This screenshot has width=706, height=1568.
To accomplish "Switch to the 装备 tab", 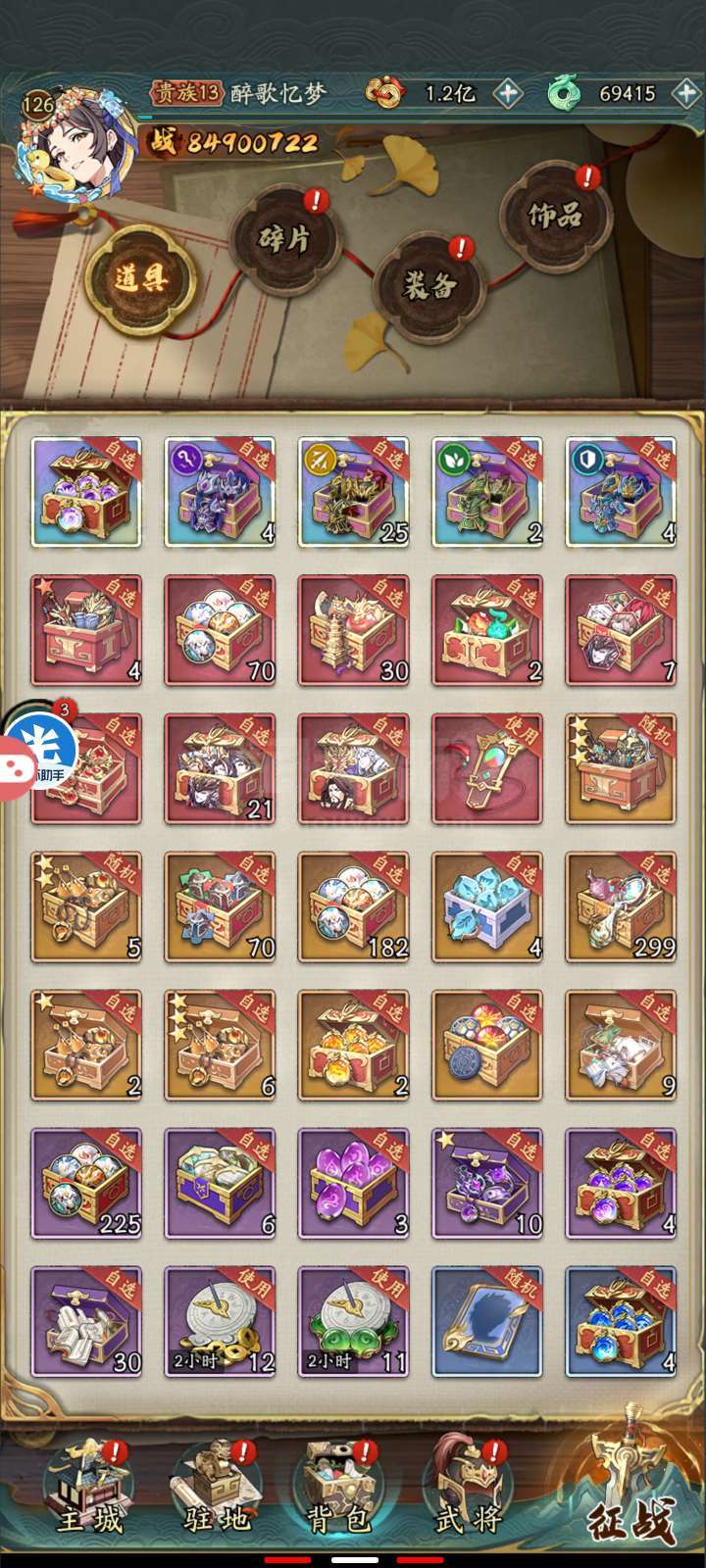I will click(429, 284).
